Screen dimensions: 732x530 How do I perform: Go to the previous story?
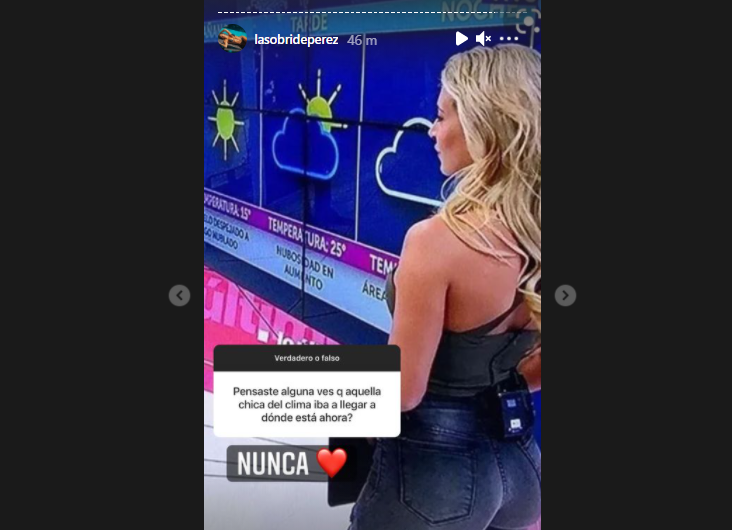coord(179,295)
